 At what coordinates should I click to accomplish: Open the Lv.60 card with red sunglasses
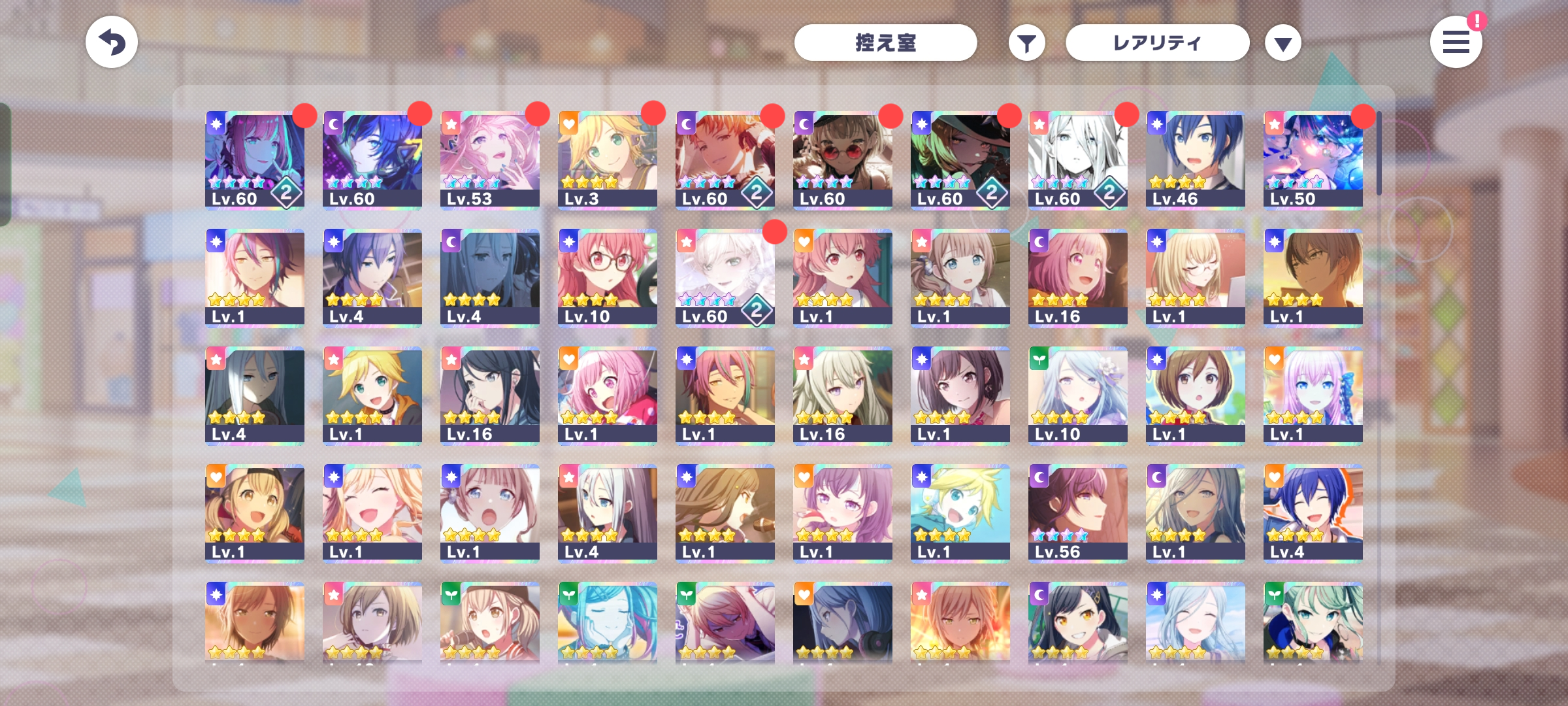(842, 160)
